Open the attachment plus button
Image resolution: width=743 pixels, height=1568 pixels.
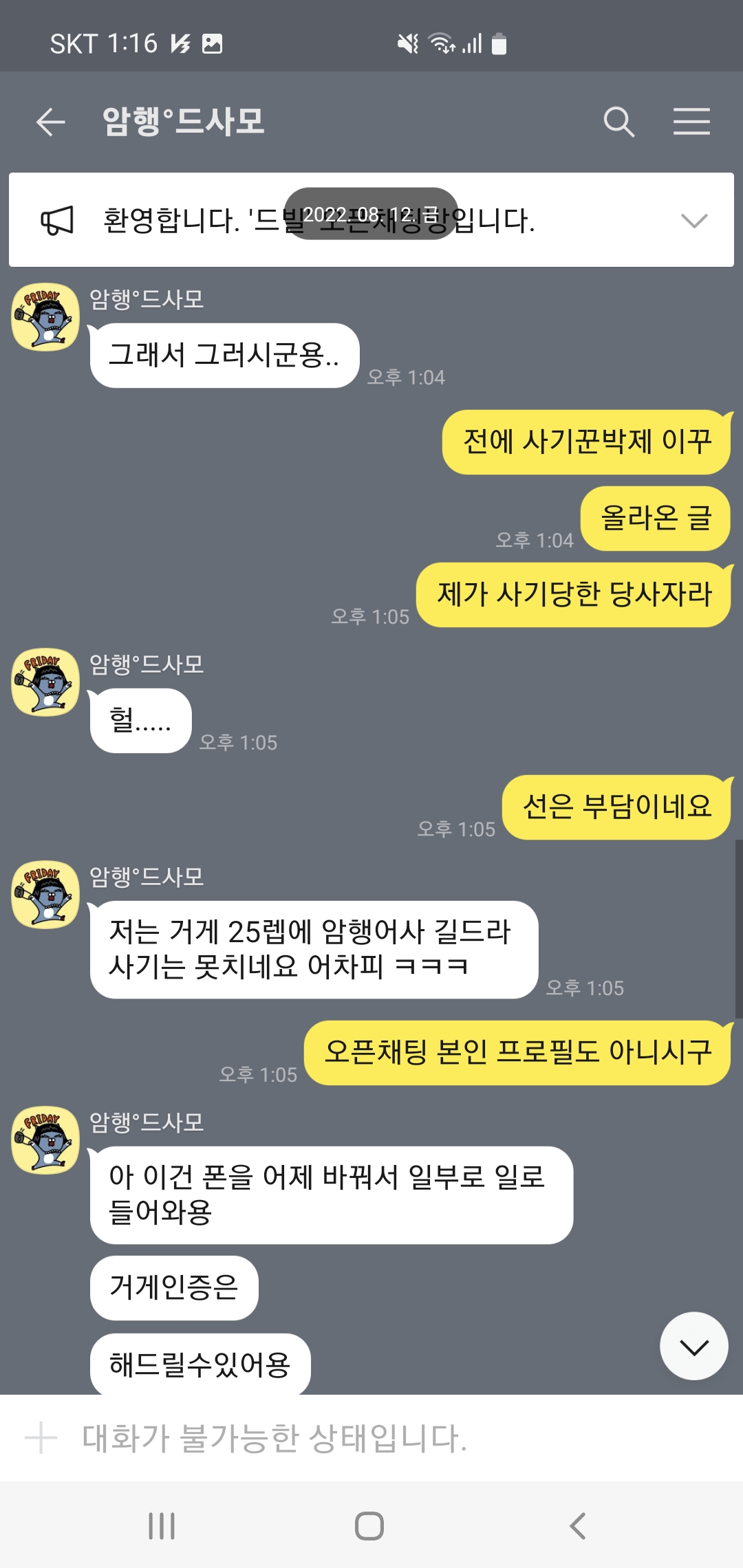tap(41, 1437)
